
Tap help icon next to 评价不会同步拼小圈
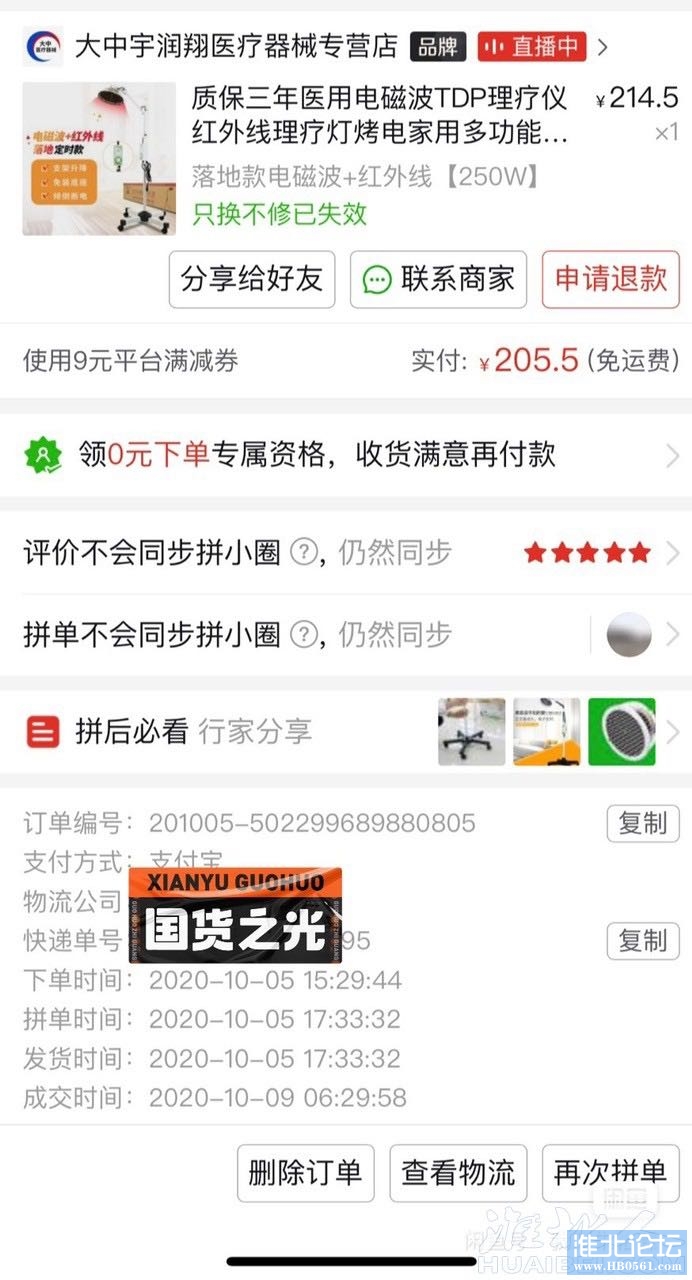(x=304, y=552)
